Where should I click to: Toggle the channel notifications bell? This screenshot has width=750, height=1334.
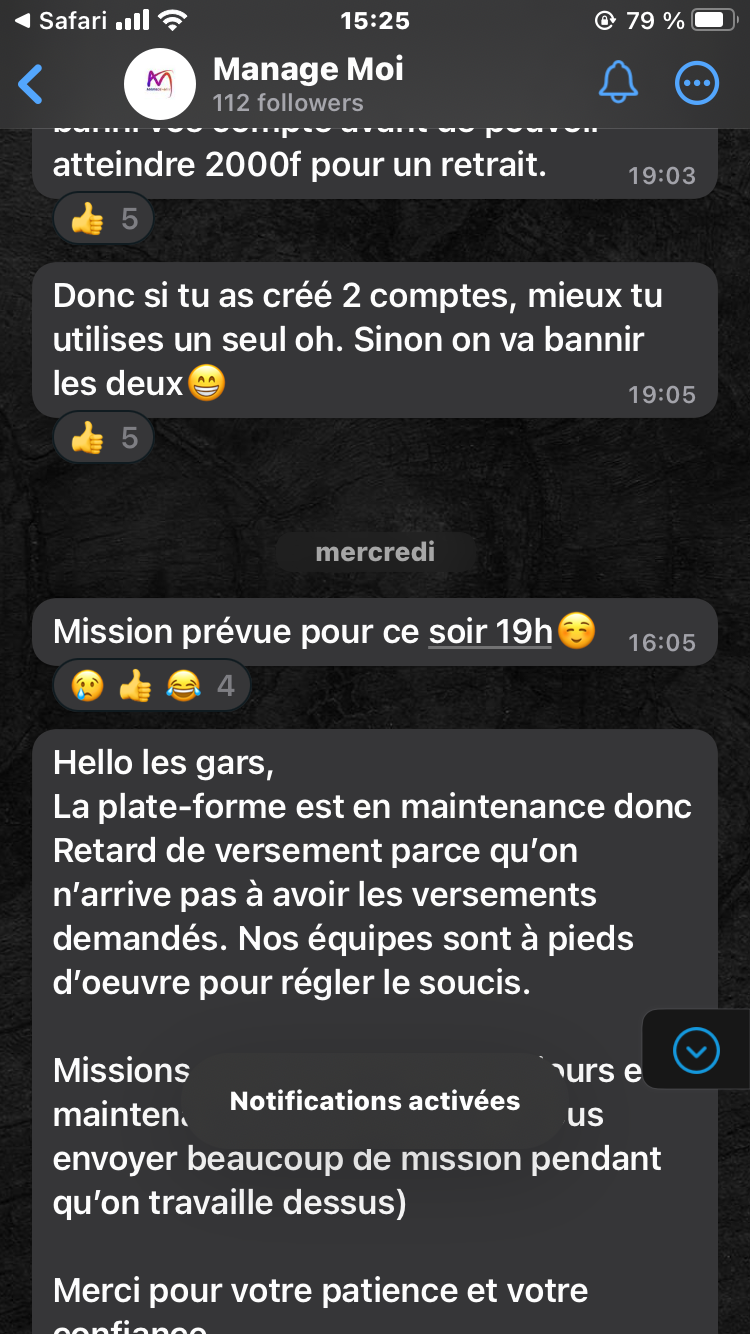click(618, 83)
